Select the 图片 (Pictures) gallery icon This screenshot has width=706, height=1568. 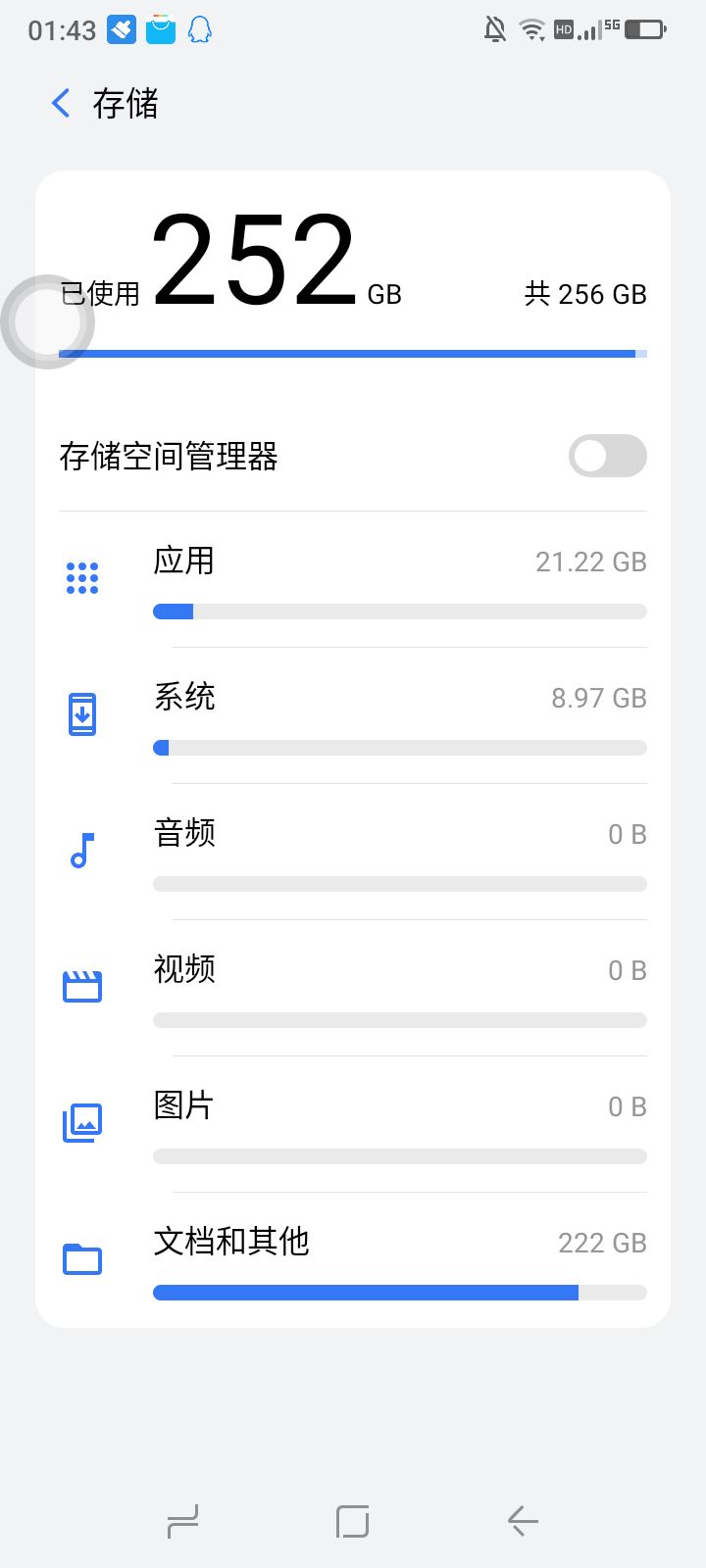pos(82,1121)
